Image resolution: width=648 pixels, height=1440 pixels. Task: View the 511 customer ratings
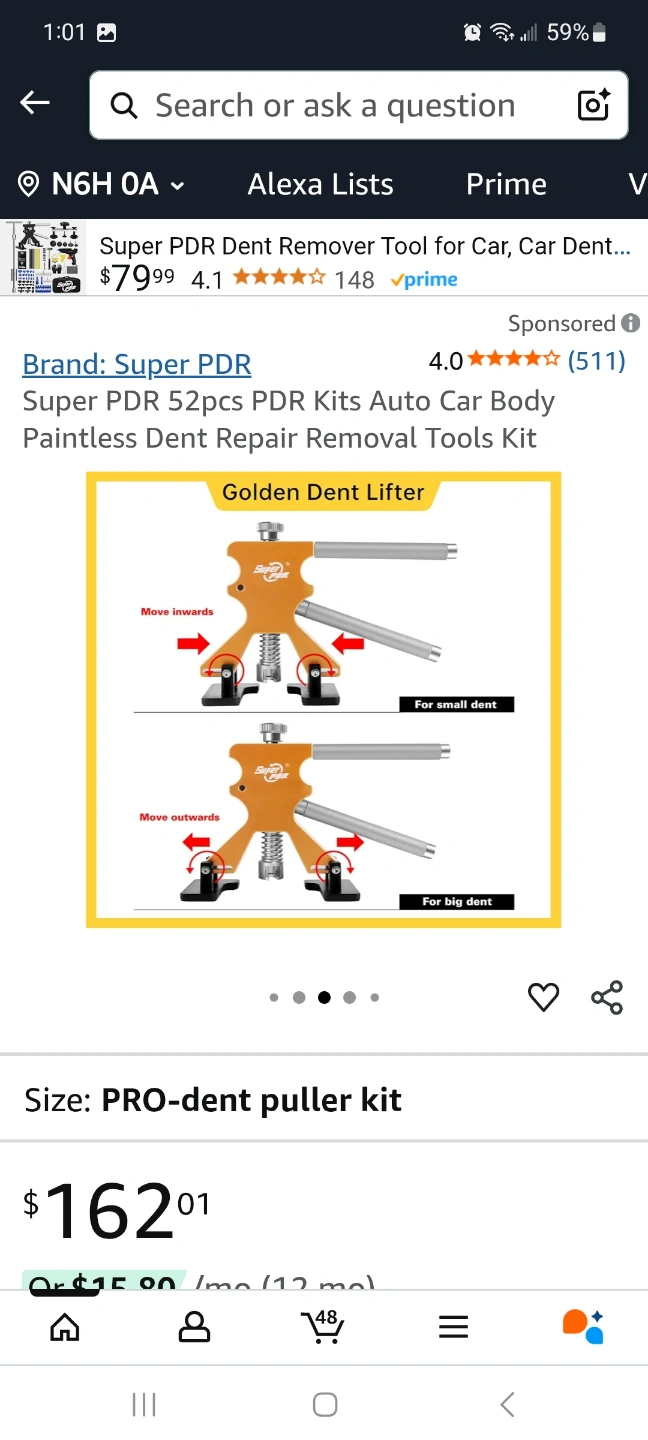pyautogui.click(x=596, y=360)
